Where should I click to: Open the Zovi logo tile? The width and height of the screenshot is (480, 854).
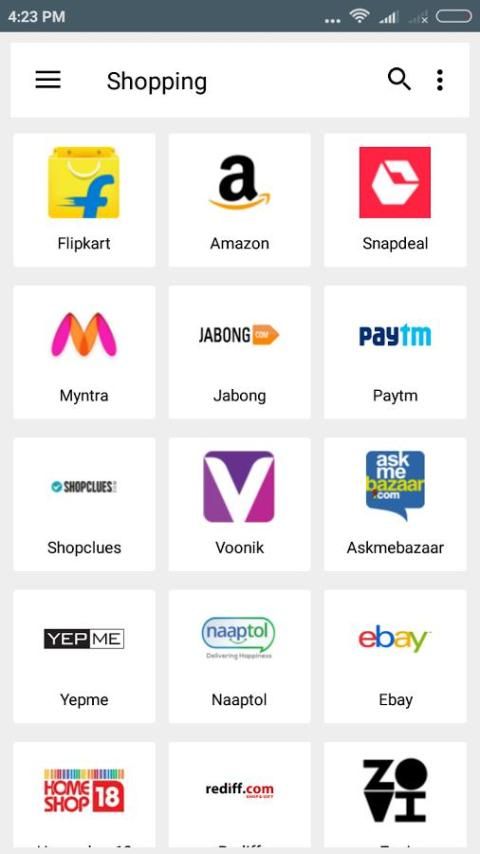395,794
